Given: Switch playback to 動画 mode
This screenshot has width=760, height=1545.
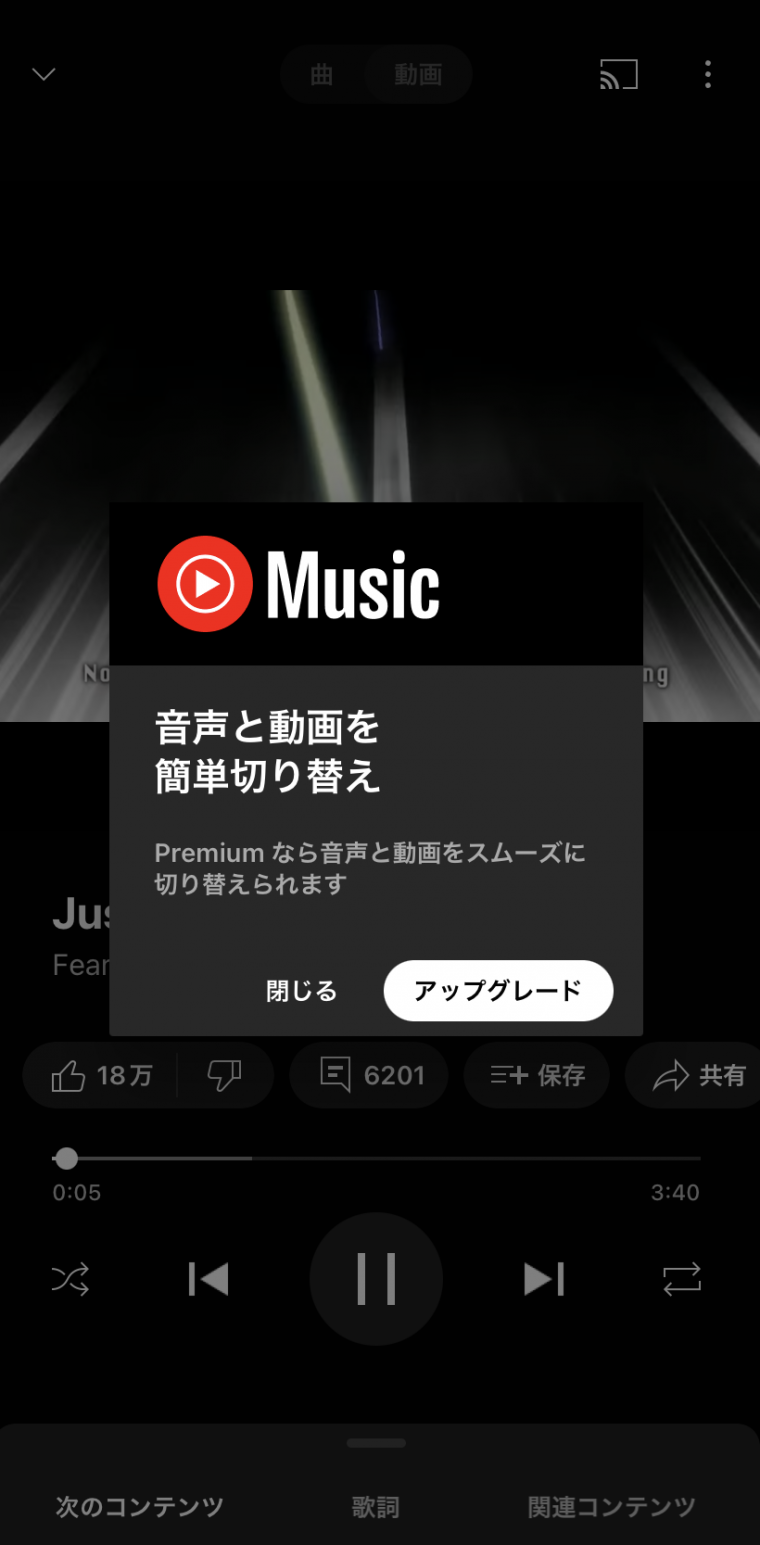Looking at the screenshot, I should click(x=417, y=74).
